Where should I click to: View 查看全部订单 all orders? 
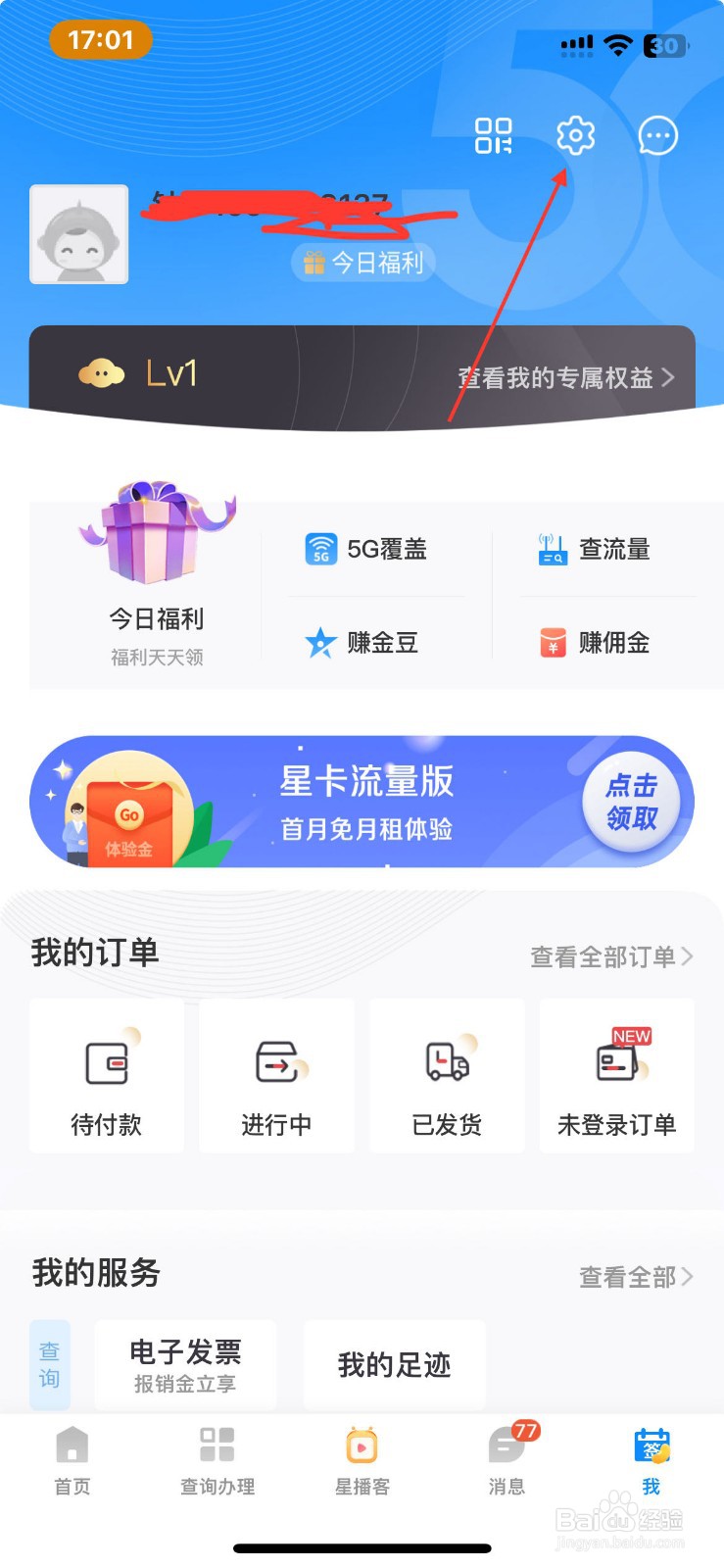pos(611,956)
